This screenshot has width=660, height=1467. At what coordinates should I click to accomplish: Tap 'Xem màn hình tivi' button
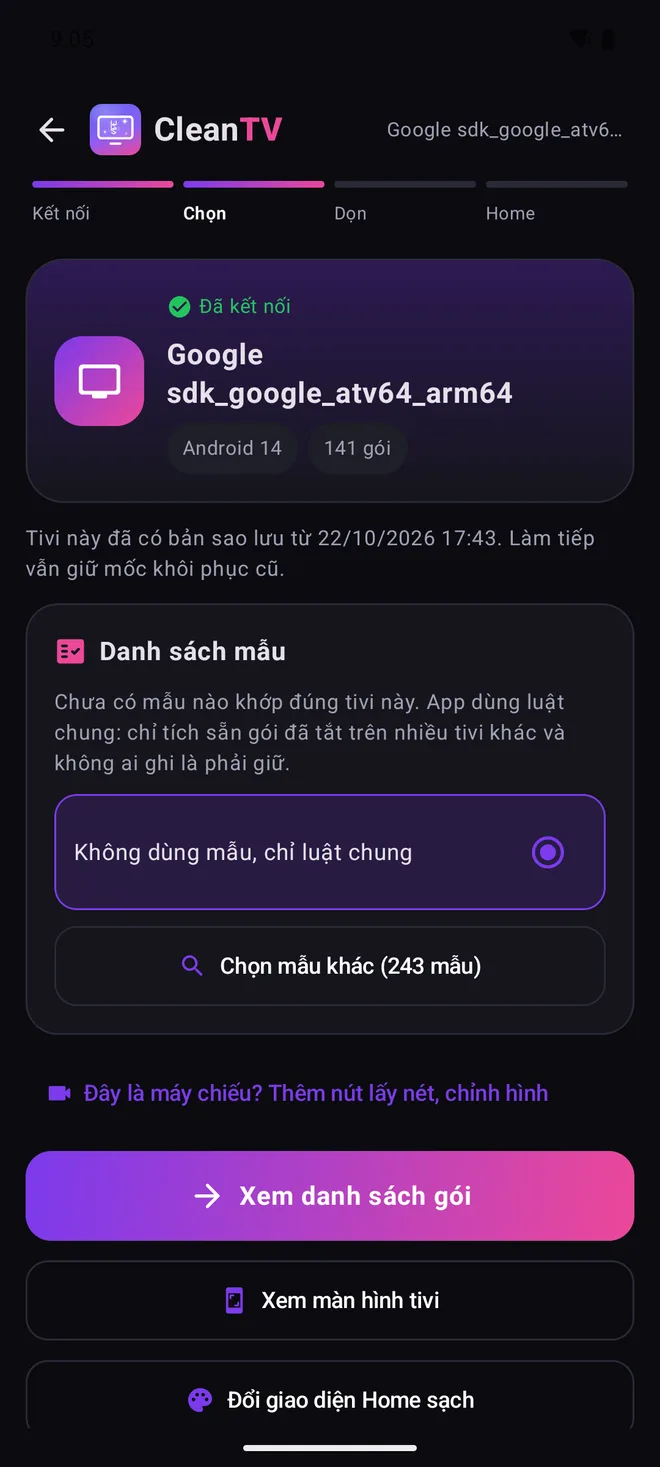(x=330, y=1300)
